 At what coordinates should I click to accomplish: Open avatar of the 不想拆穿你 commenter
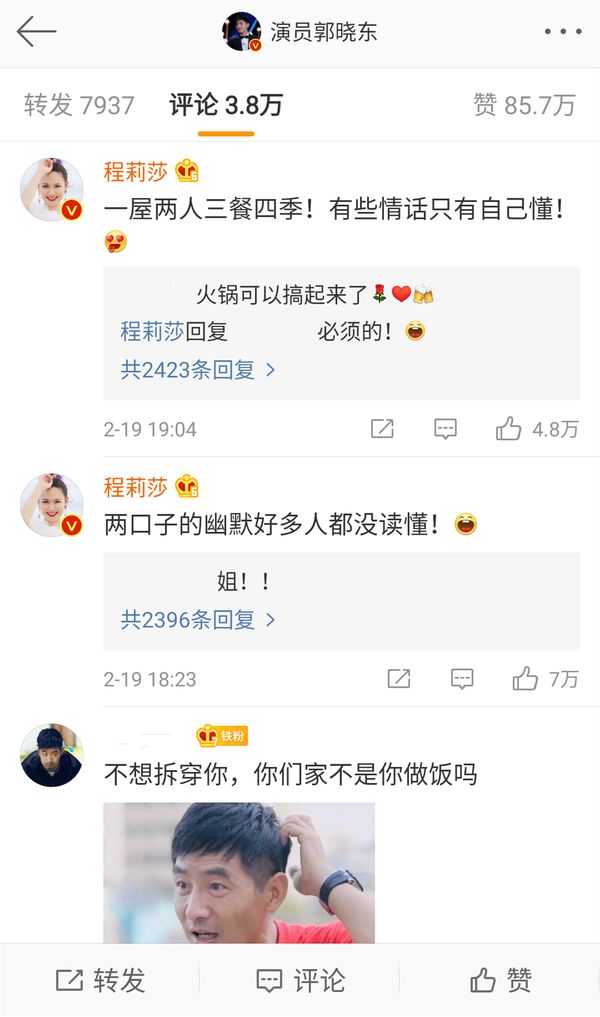point(51,756)
